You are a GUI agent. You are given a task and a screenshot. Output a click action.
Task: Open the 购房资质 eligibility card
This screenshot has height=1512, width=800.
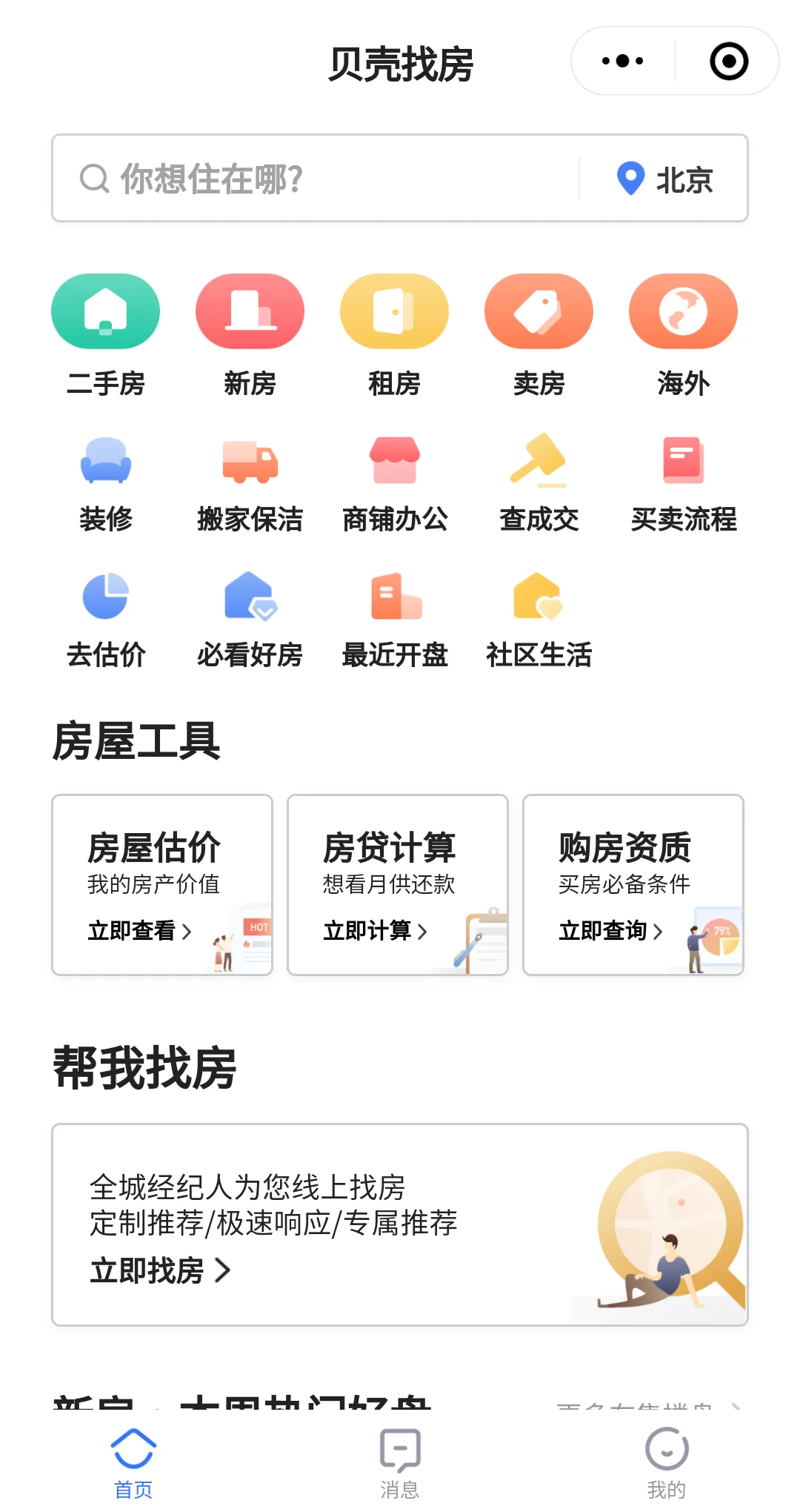[x=633, y=884]
